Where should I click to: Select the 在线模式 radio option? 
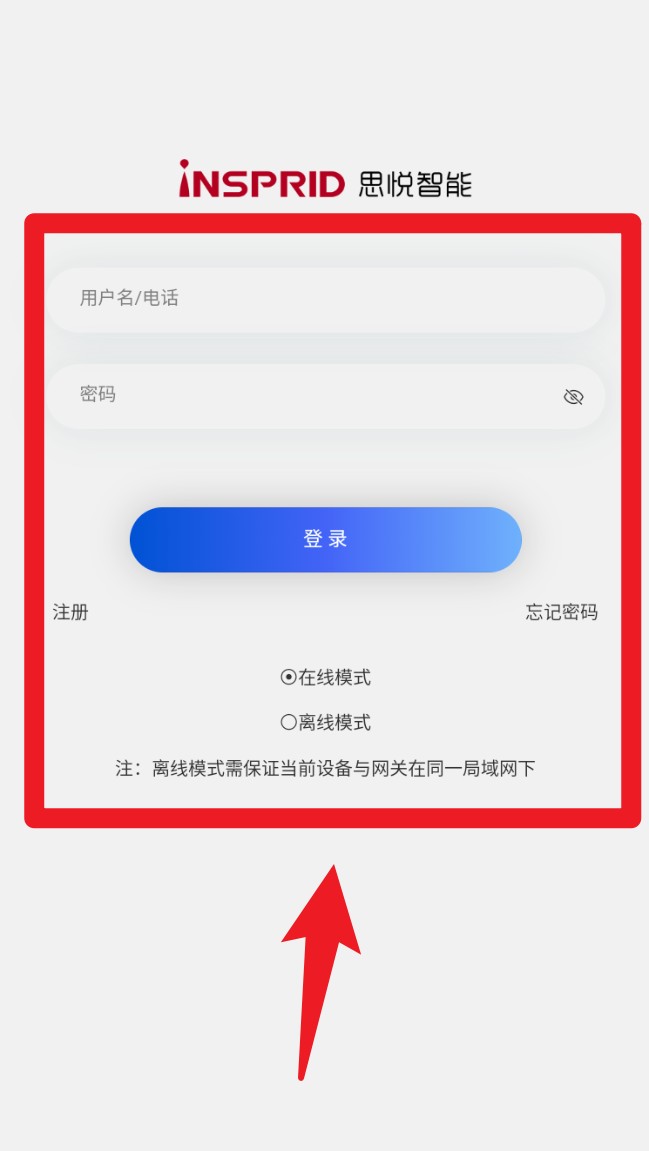[289, 678]
